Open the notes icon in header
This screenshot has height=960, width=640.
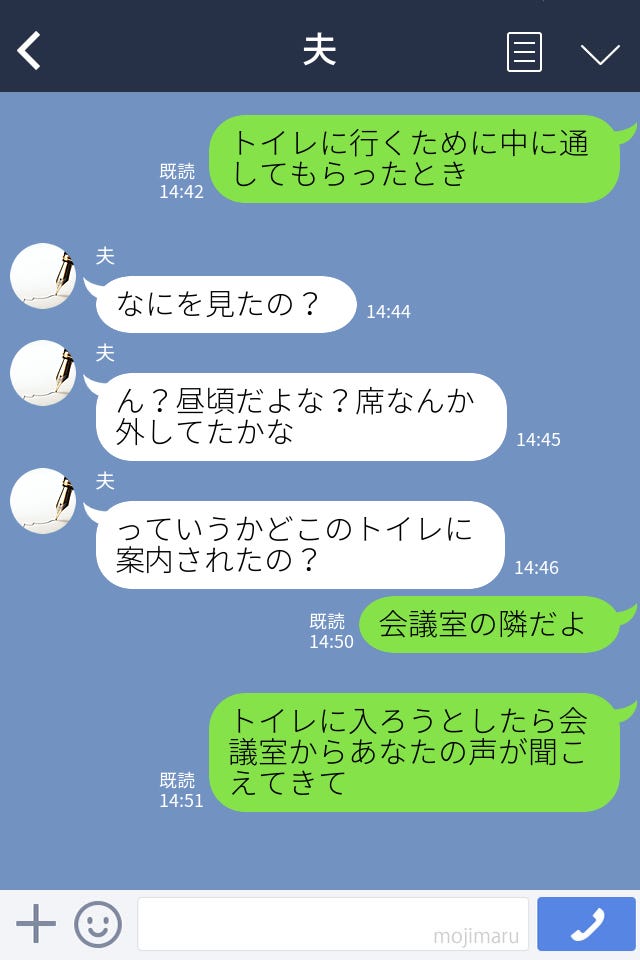pos(524,52)
